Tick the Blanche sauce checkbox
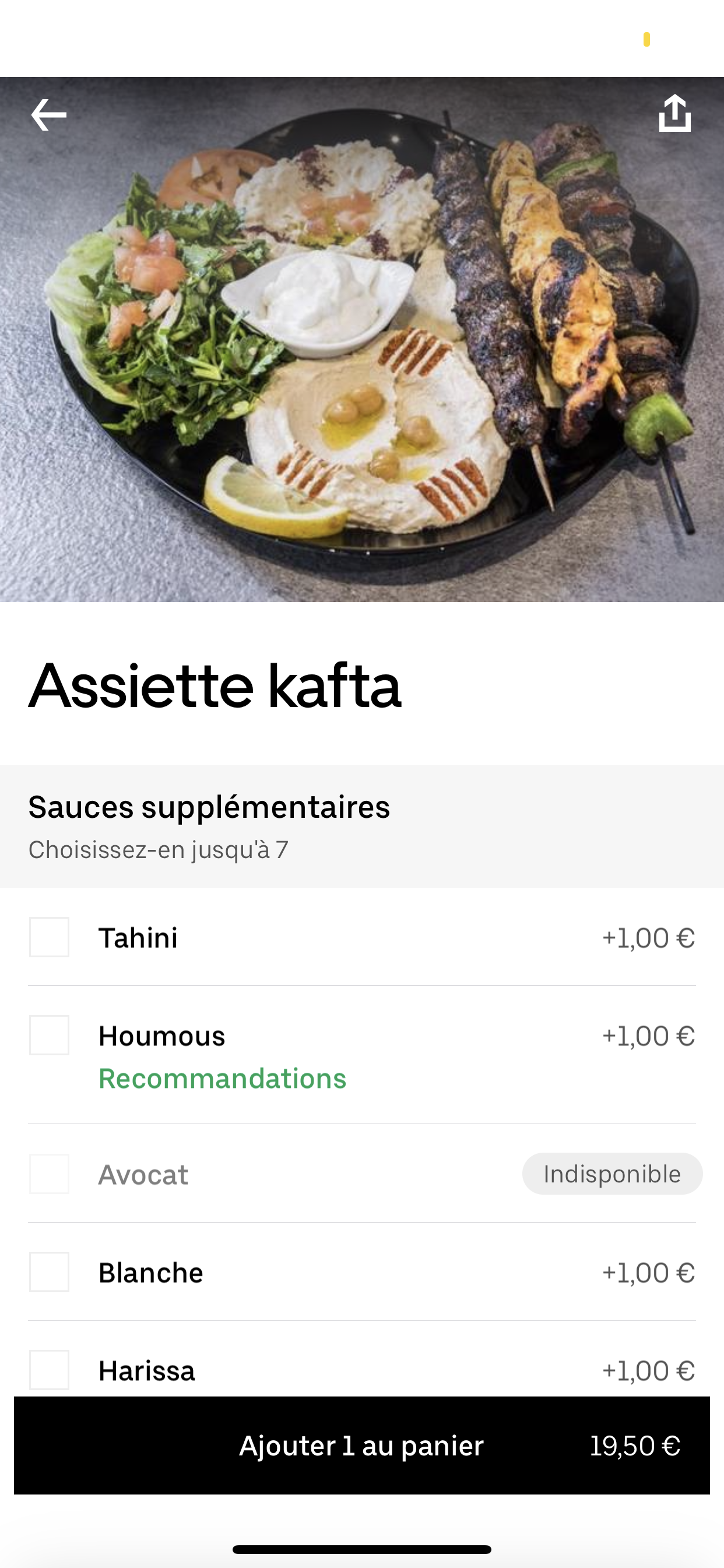This screenshot has height=1568, width=724. 50,1272
